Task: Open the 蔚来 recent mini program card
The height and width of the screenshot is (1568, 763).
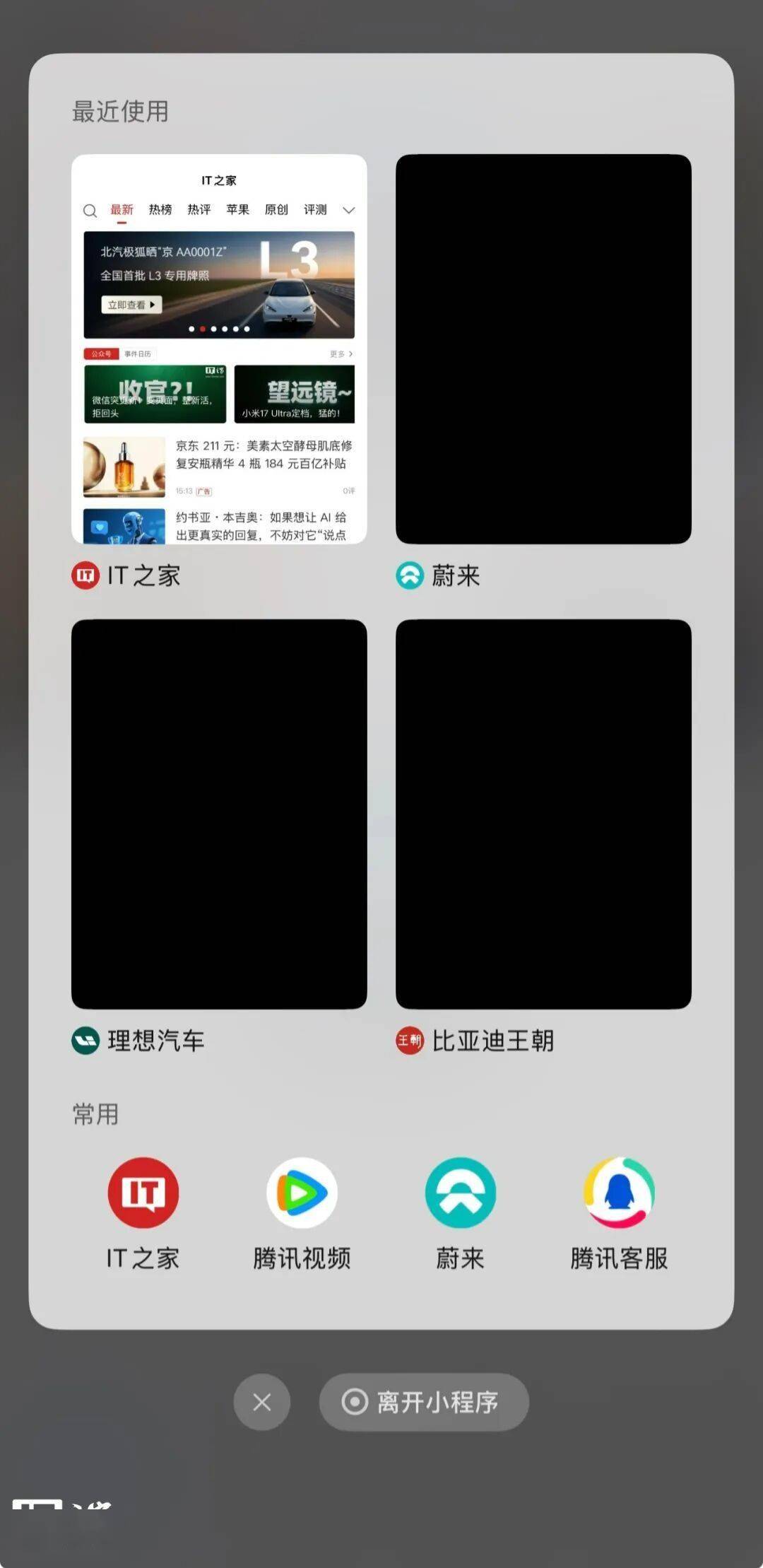Action: click(543, 349)
